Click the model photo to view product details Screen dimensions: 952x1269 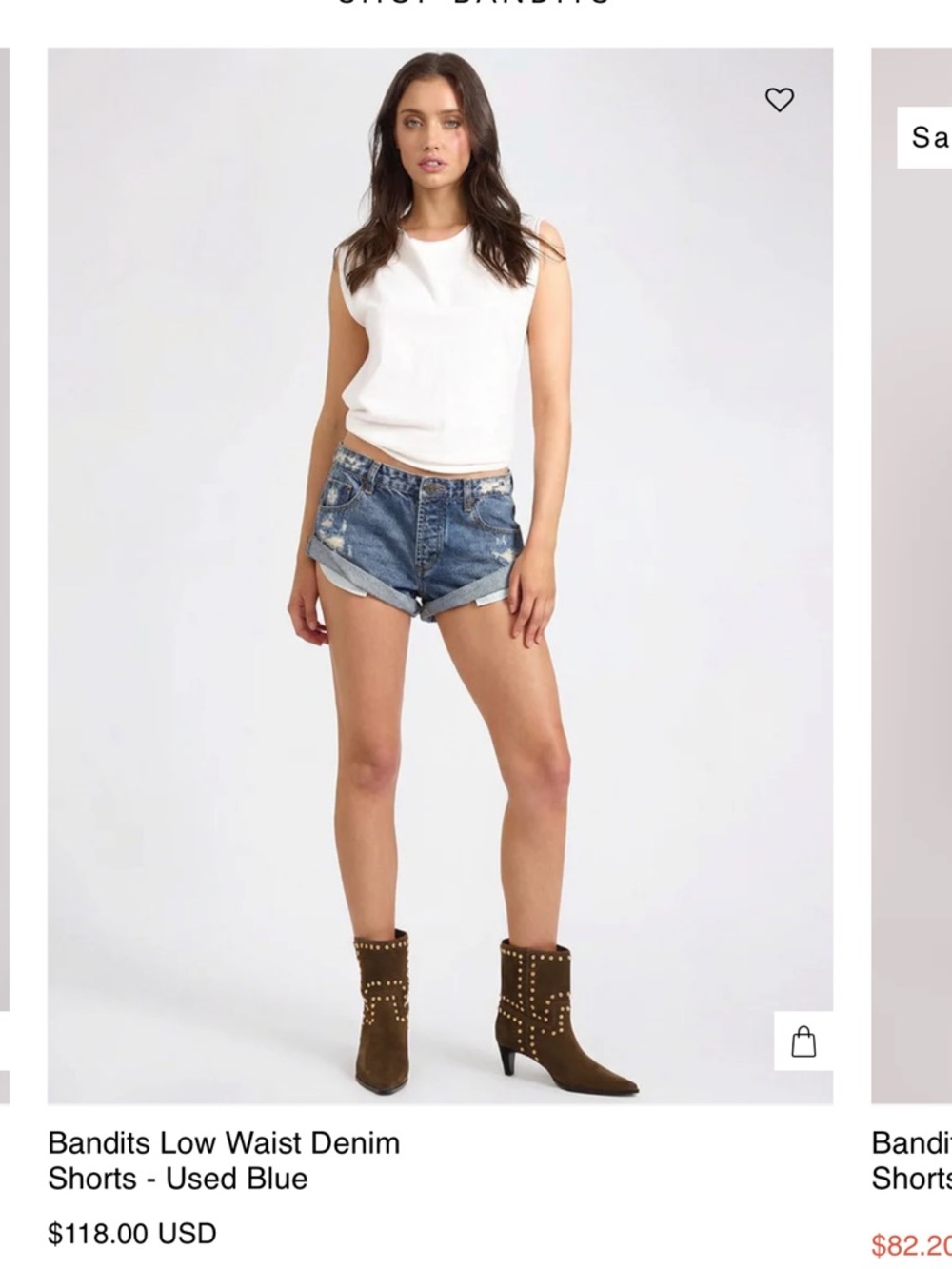coord(447,571)
